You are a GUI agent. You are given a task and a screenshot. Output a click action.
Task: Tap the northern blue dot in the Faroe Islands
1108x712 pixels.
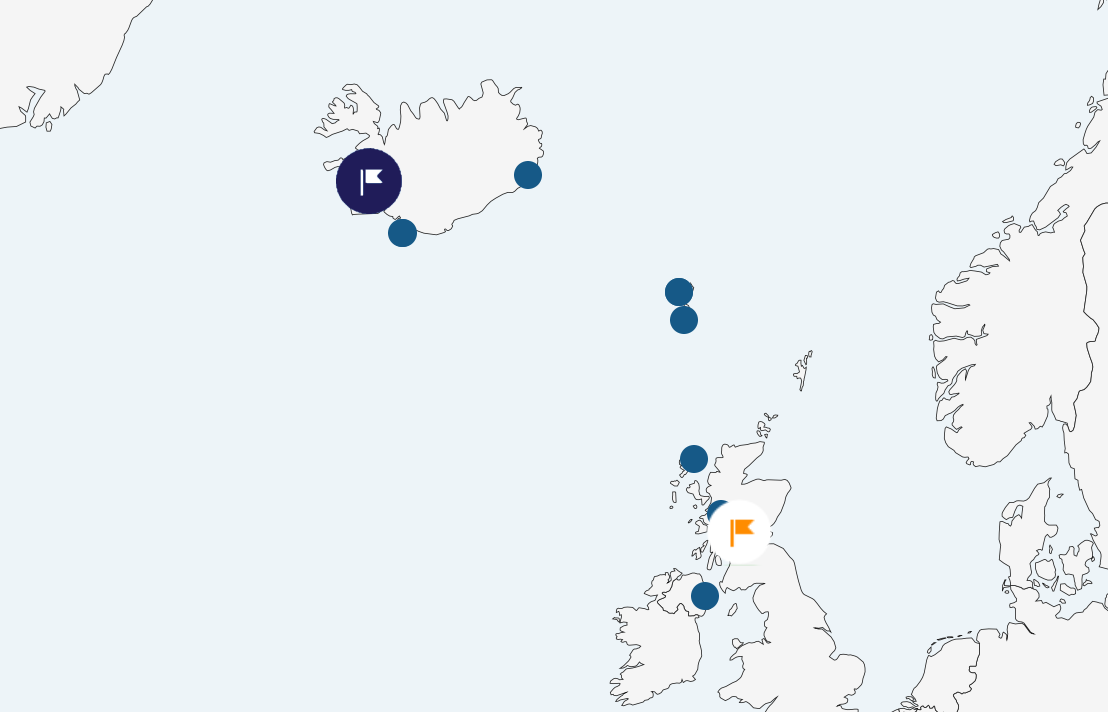(x=679, y=292)
